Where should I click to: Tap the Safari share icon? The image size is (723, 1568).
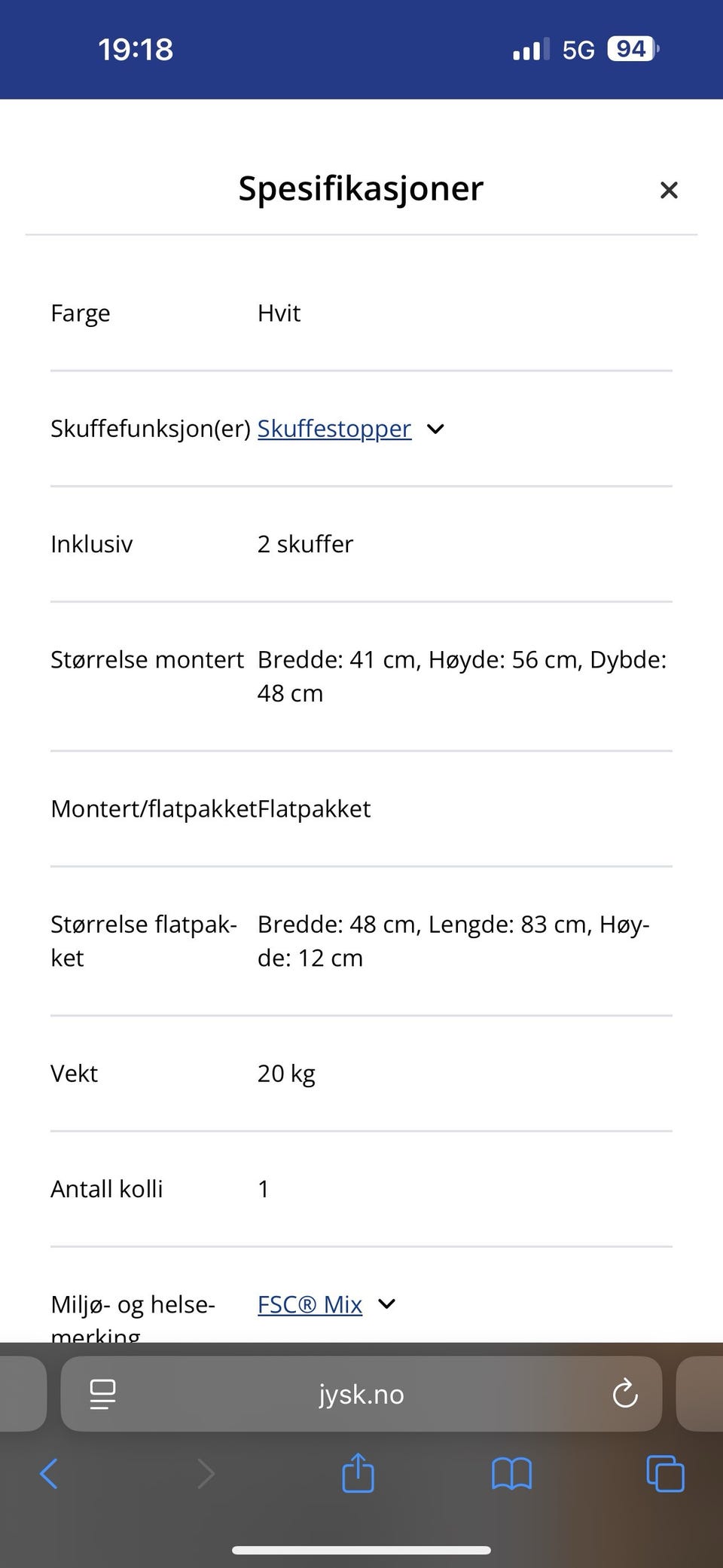358,1475
